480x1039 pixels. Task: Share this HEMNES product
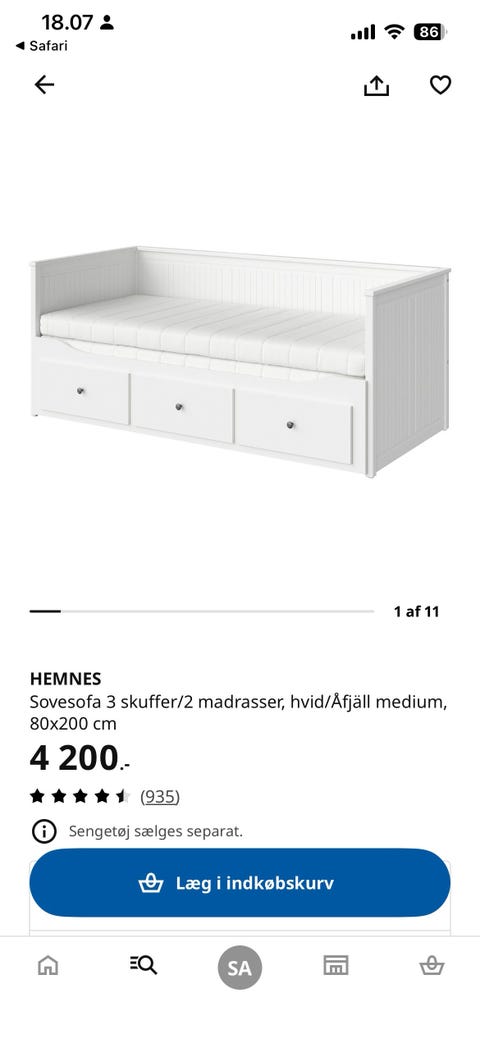coord(376,85)
